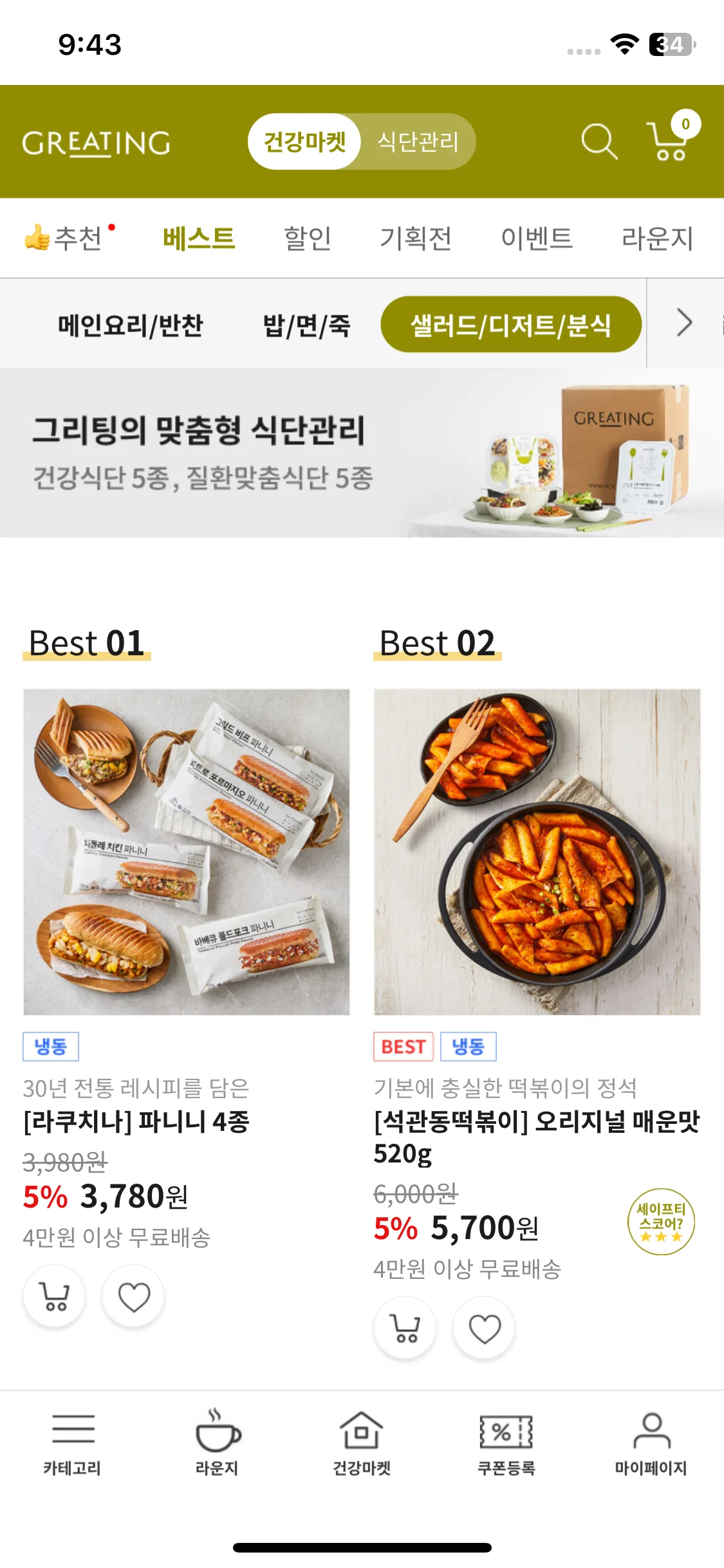724x1568 pixels.
Task: Open 마이페이지 in the bottom bar
Action: pos(651,1442)
